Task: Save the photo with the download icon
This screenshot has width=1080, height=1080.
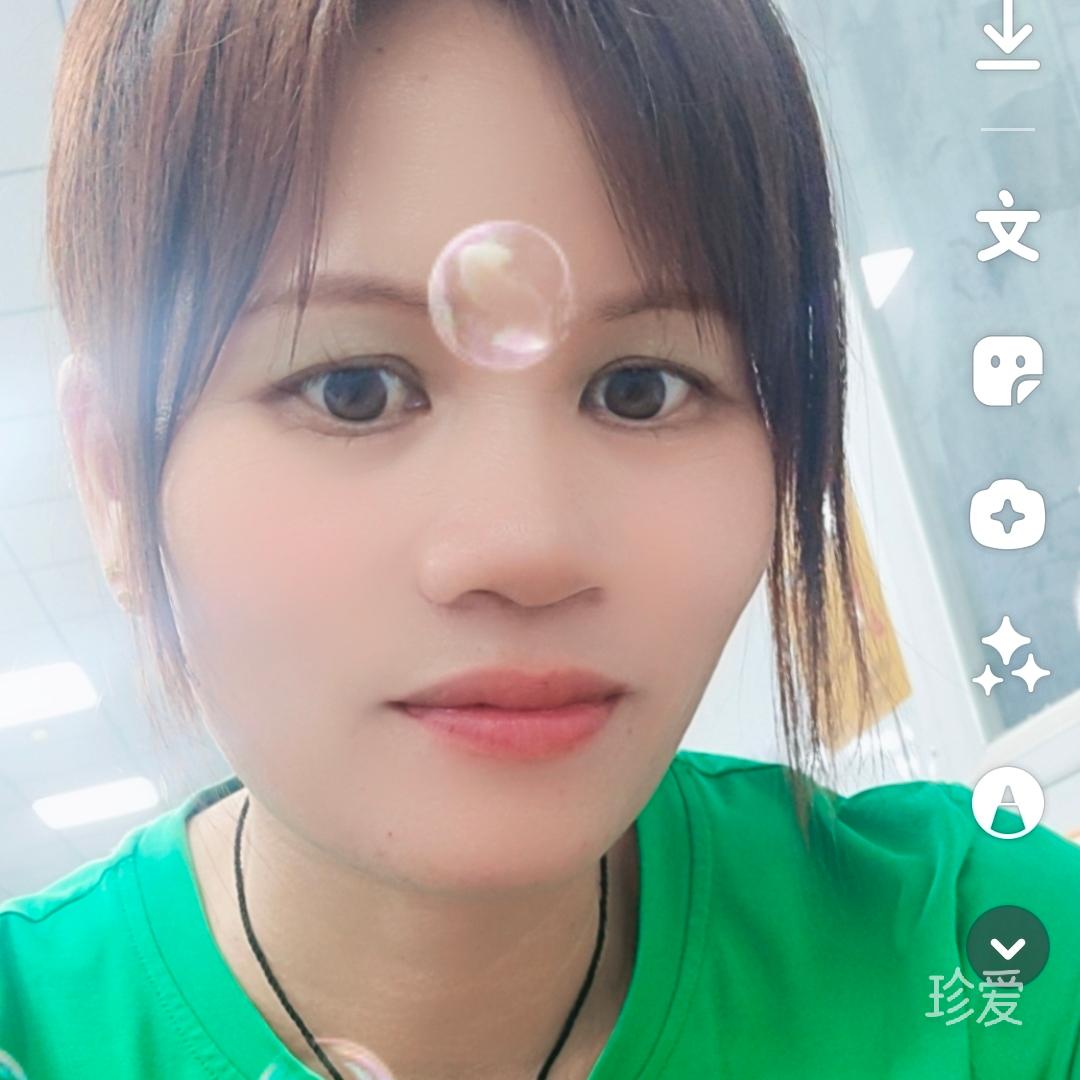Action: pyautogui.click(x=1008, y=40)
